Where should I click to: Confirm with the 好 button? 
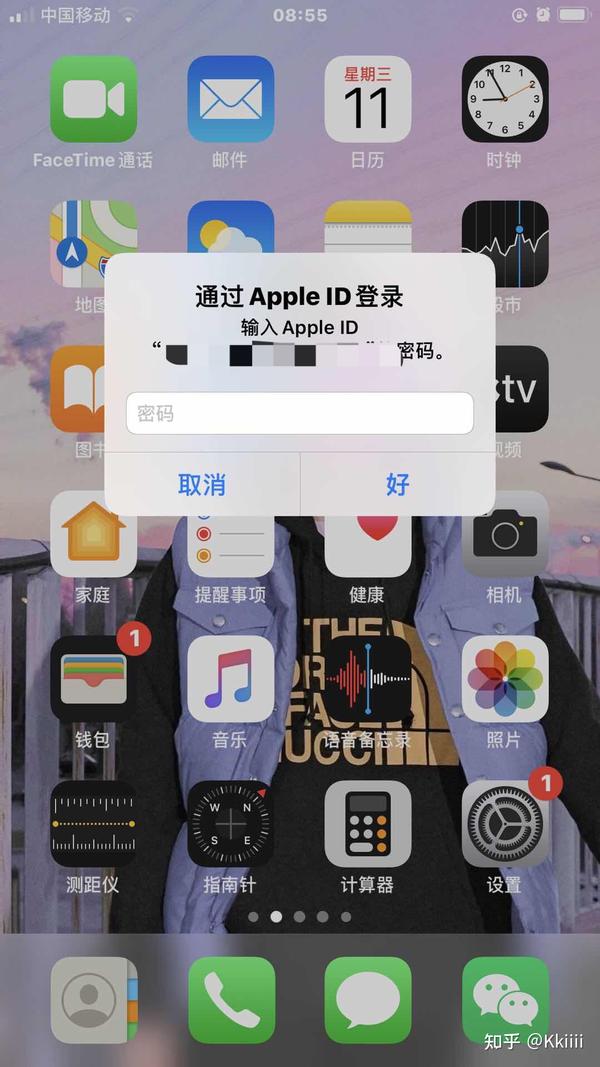pyautogui.click(x=398, y=485)
